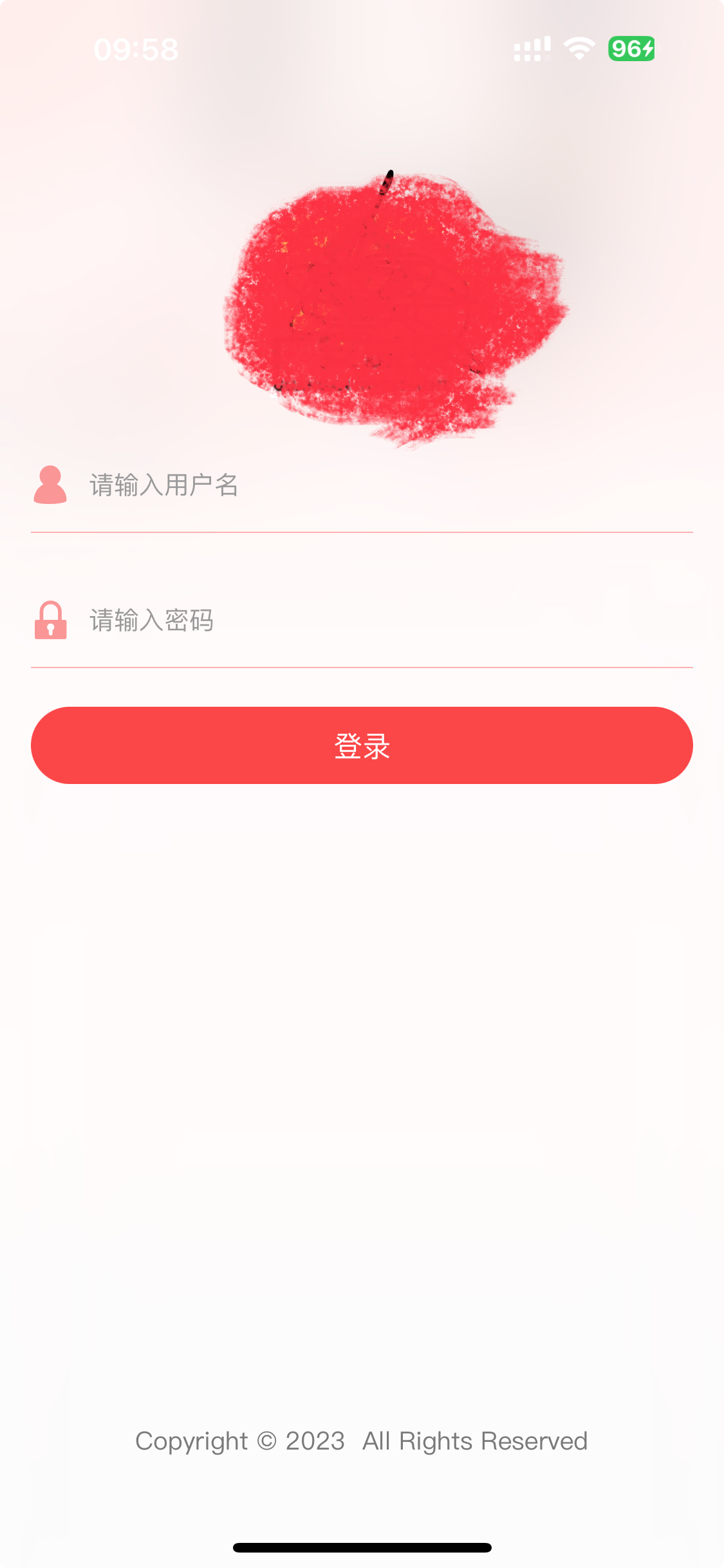Tap the username field 请输入用户名

(386, 485)
